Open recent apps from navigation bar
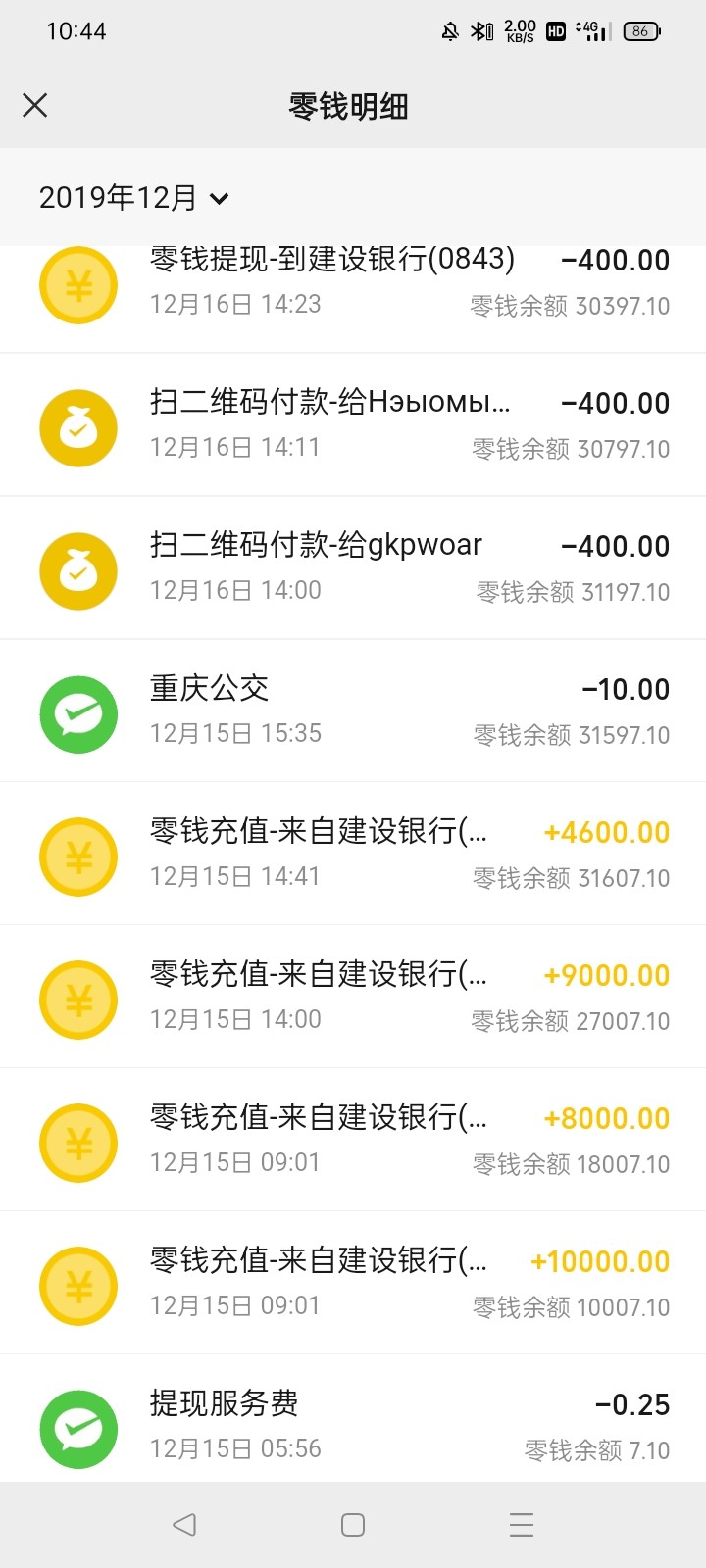 [x=522, y=1525]
